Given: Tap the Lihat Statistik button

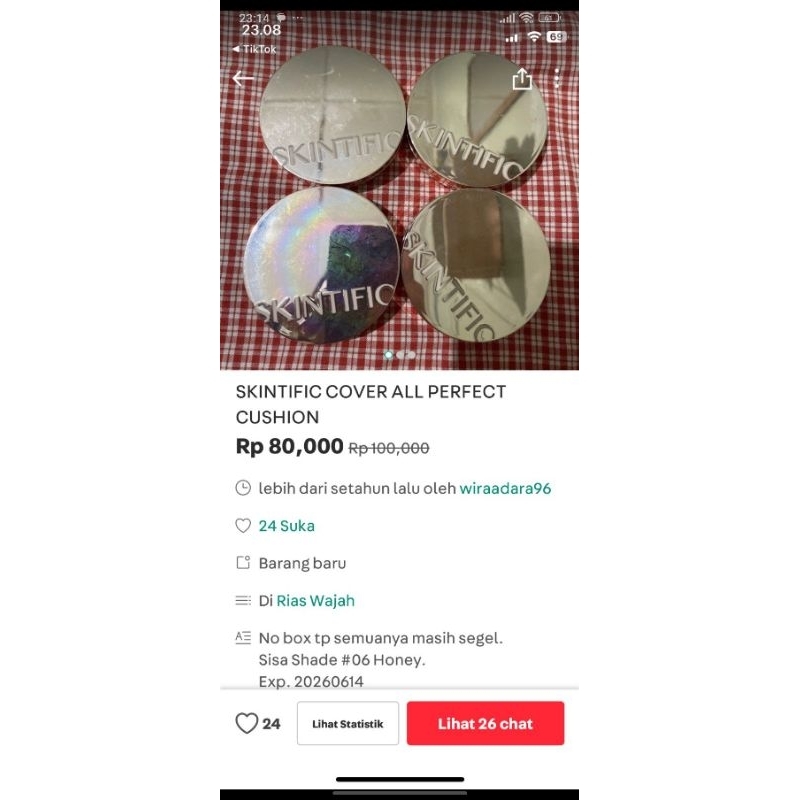Looking at the screenshot, I should [347, 724].
